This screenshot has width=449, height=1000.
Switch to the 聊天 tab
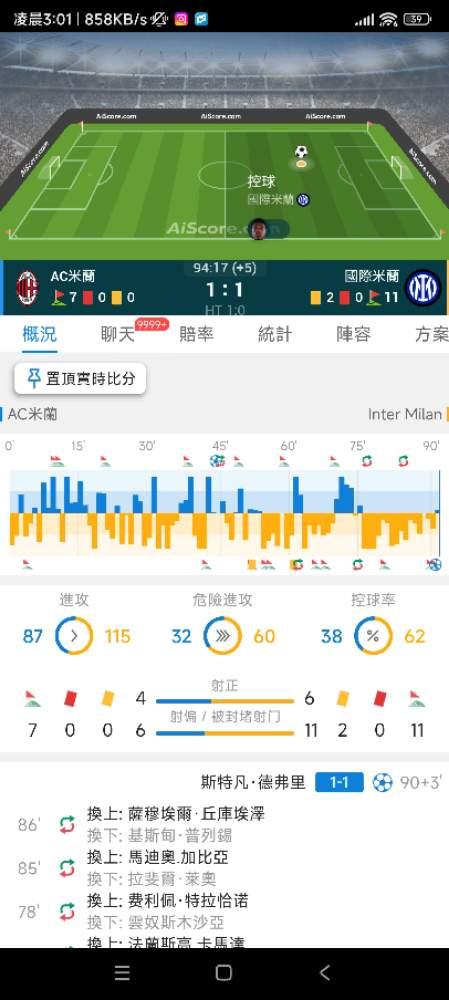pyautogui.click(x=118, y=334)
